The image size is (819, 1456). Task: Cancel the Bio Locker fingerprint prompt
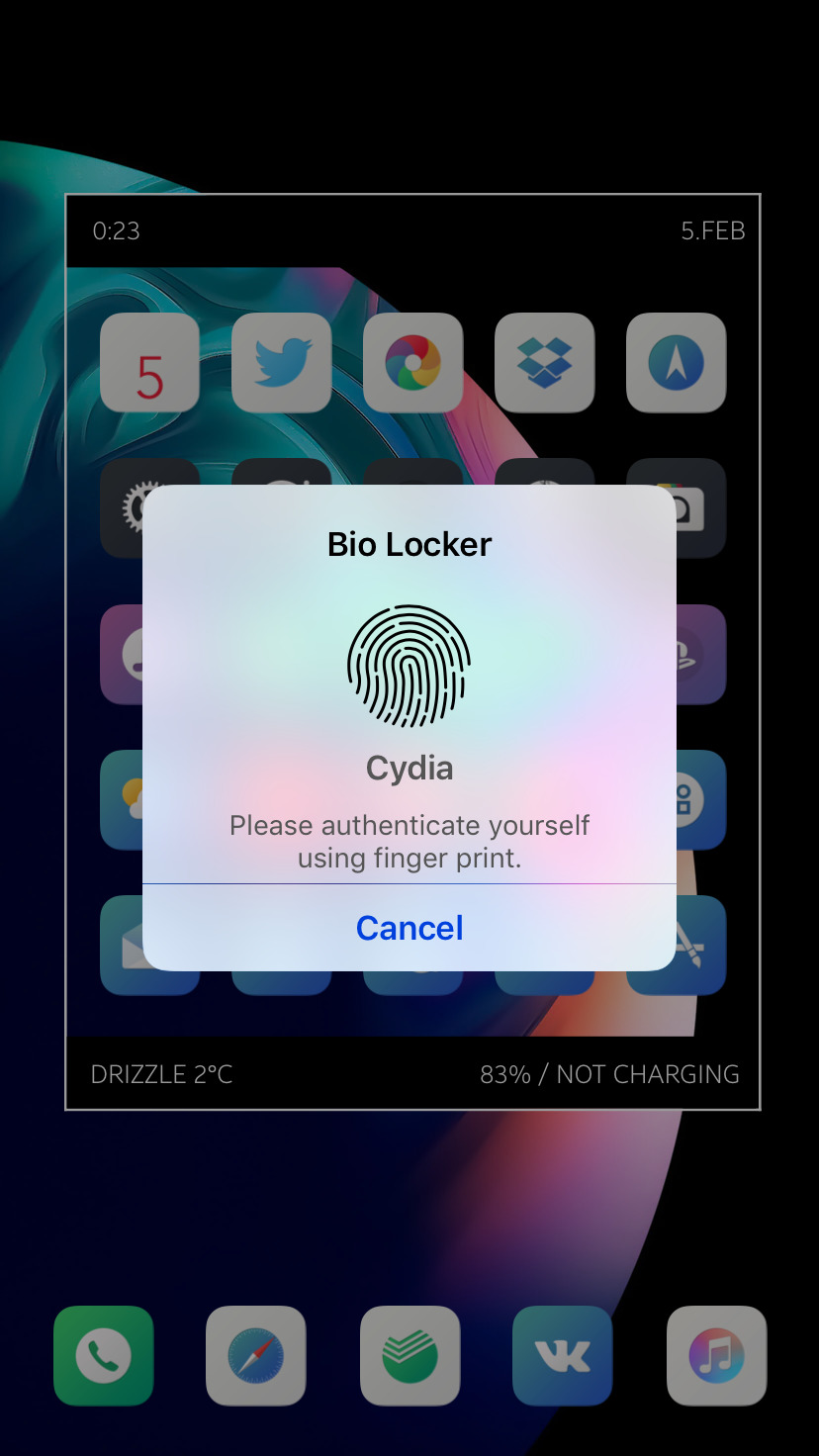(409, 928)
